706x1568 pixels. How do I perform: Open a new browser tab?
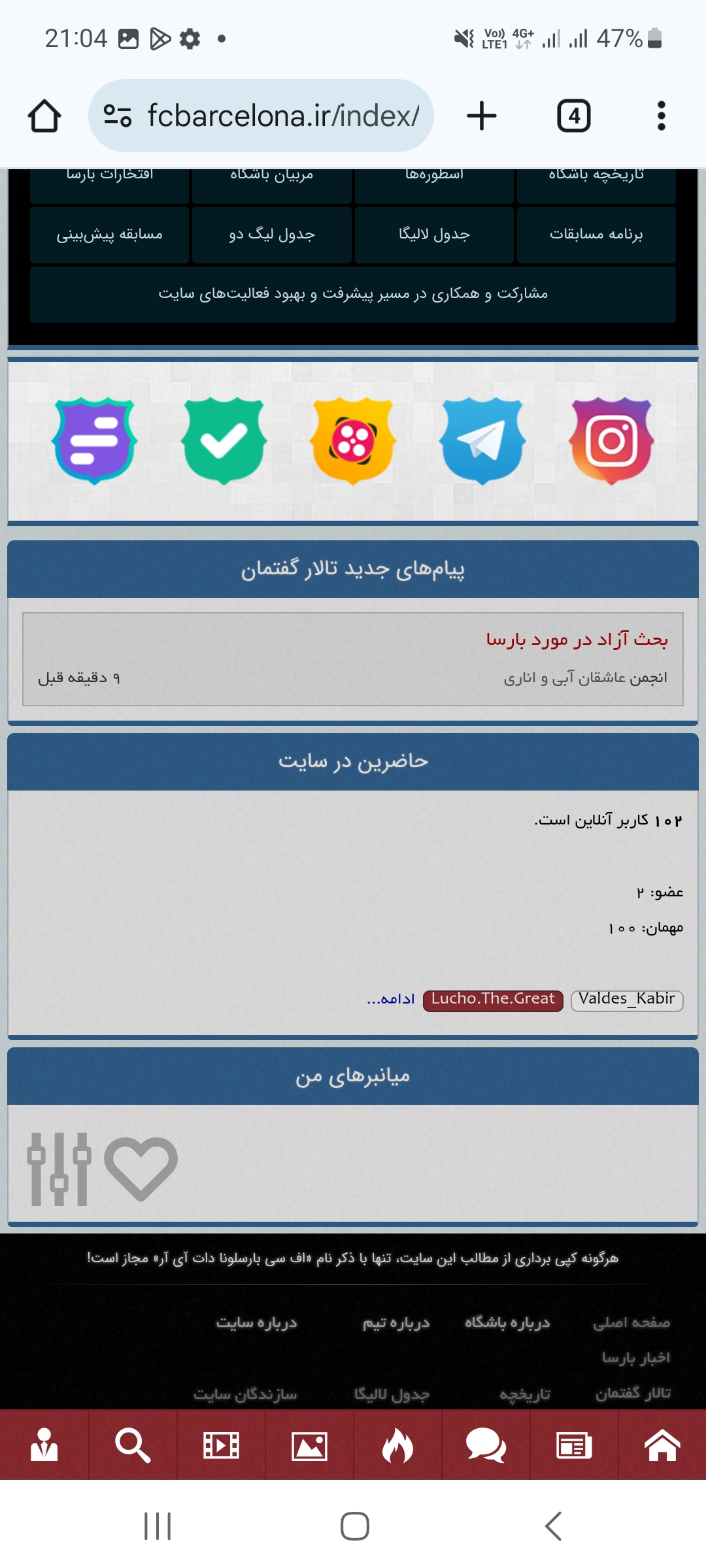point(482,116)
